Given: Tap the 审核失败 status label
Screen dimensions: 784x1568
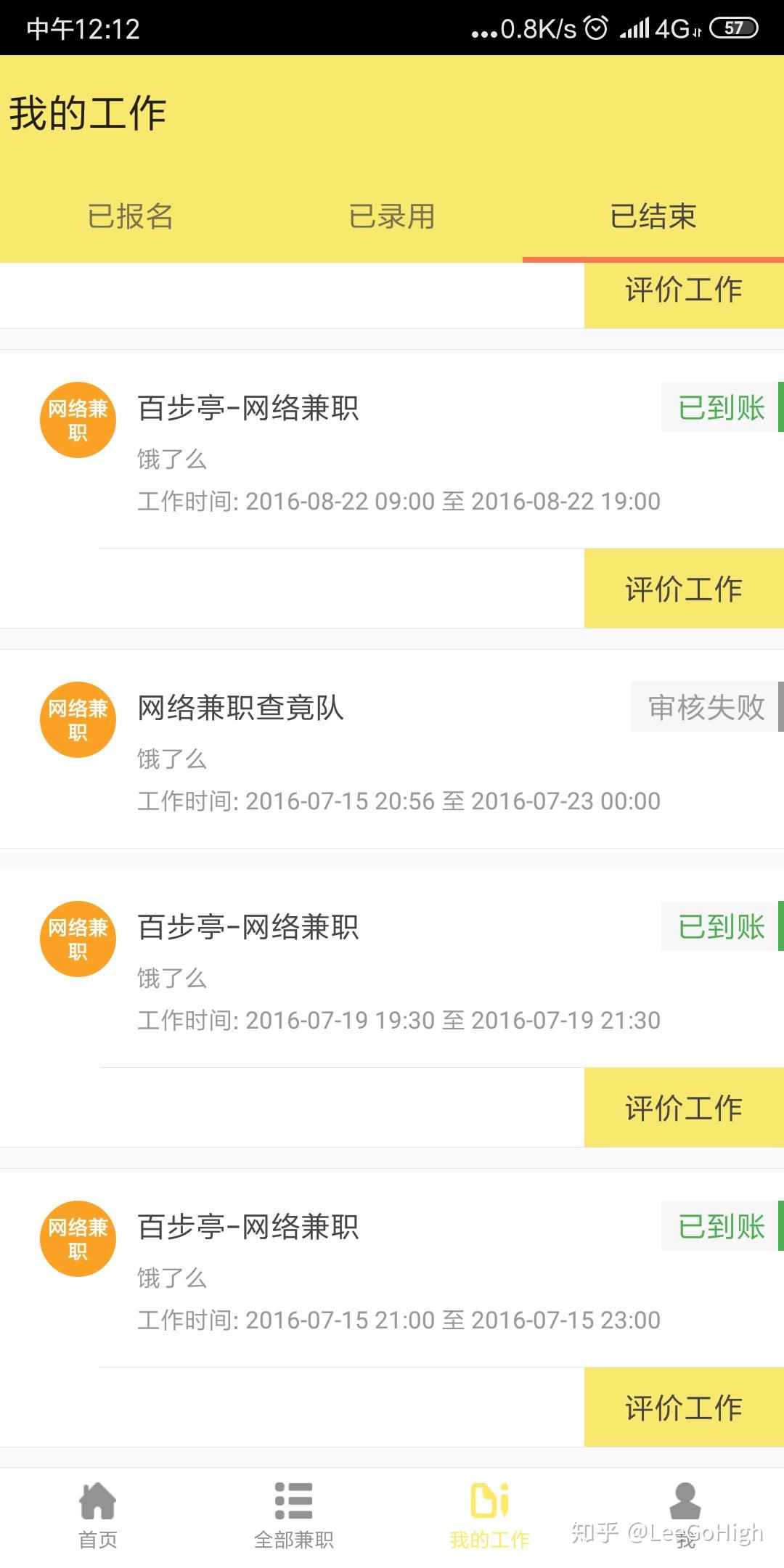Looking at the screenshot, I should tap(706, 709).
